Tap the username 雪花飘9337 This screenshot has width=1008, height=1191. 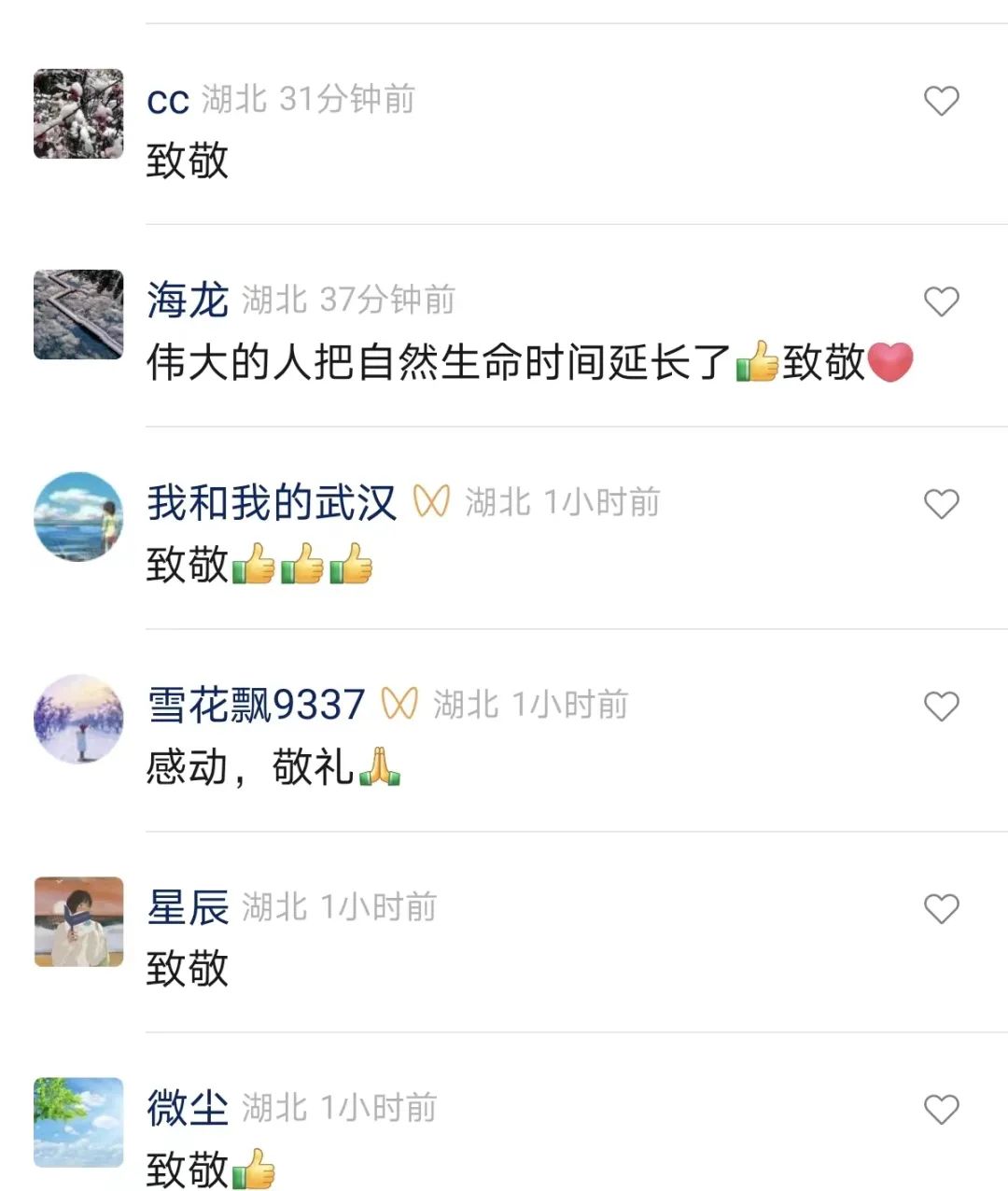pyautogui.click(x=256, y=705)
